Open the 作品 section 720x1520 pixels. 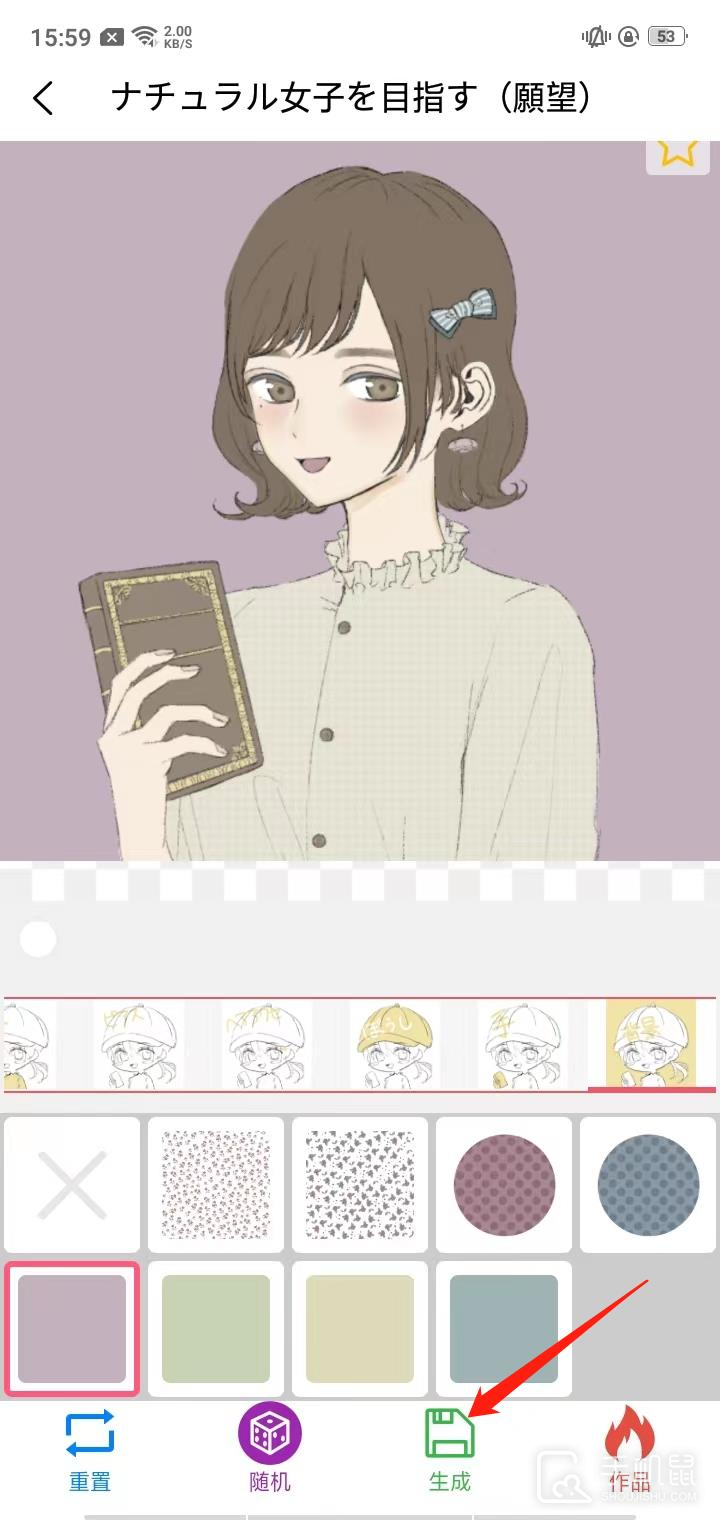click(630, 1449)
